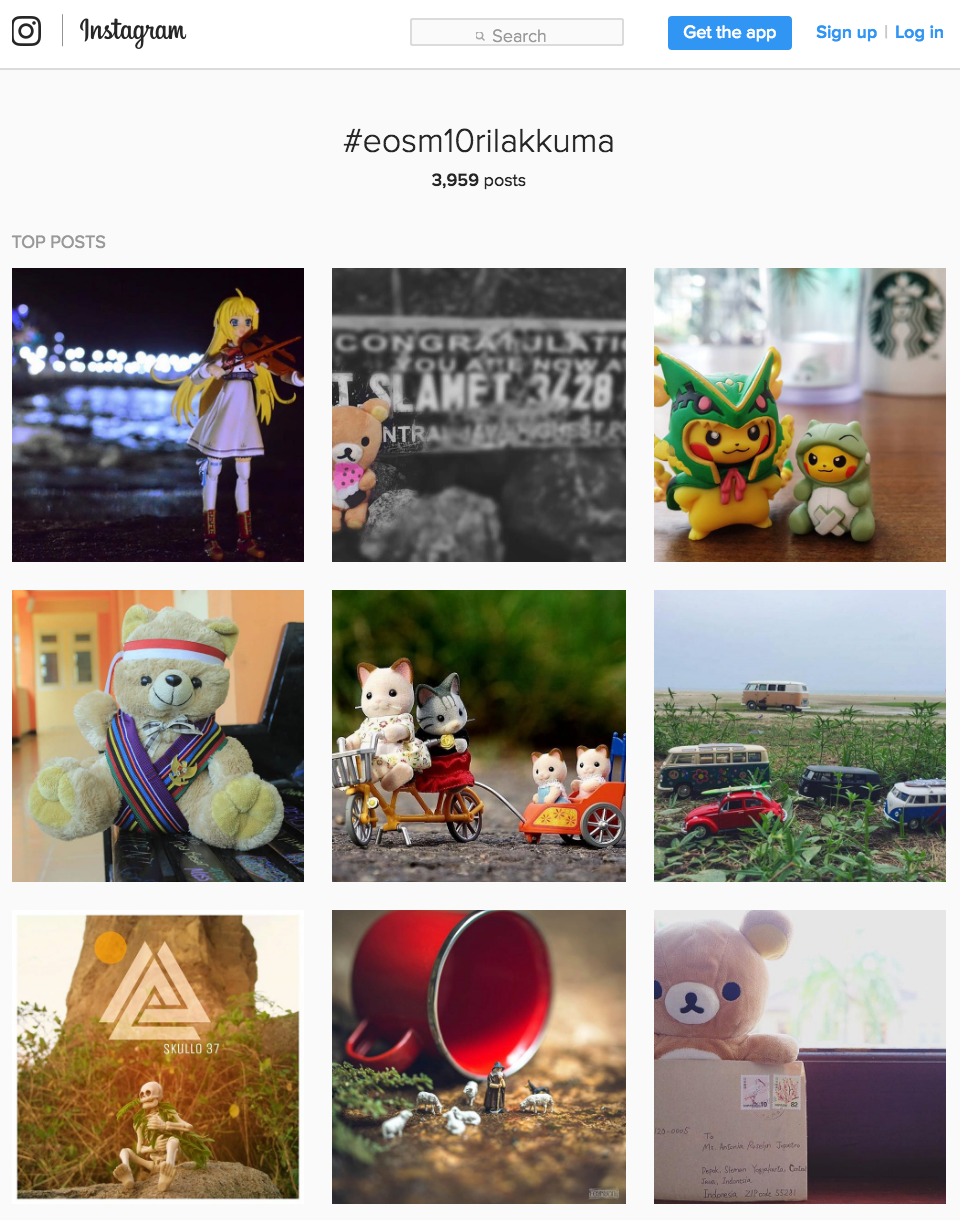Open the black-and-white Slamet sign post

[479, 415]
